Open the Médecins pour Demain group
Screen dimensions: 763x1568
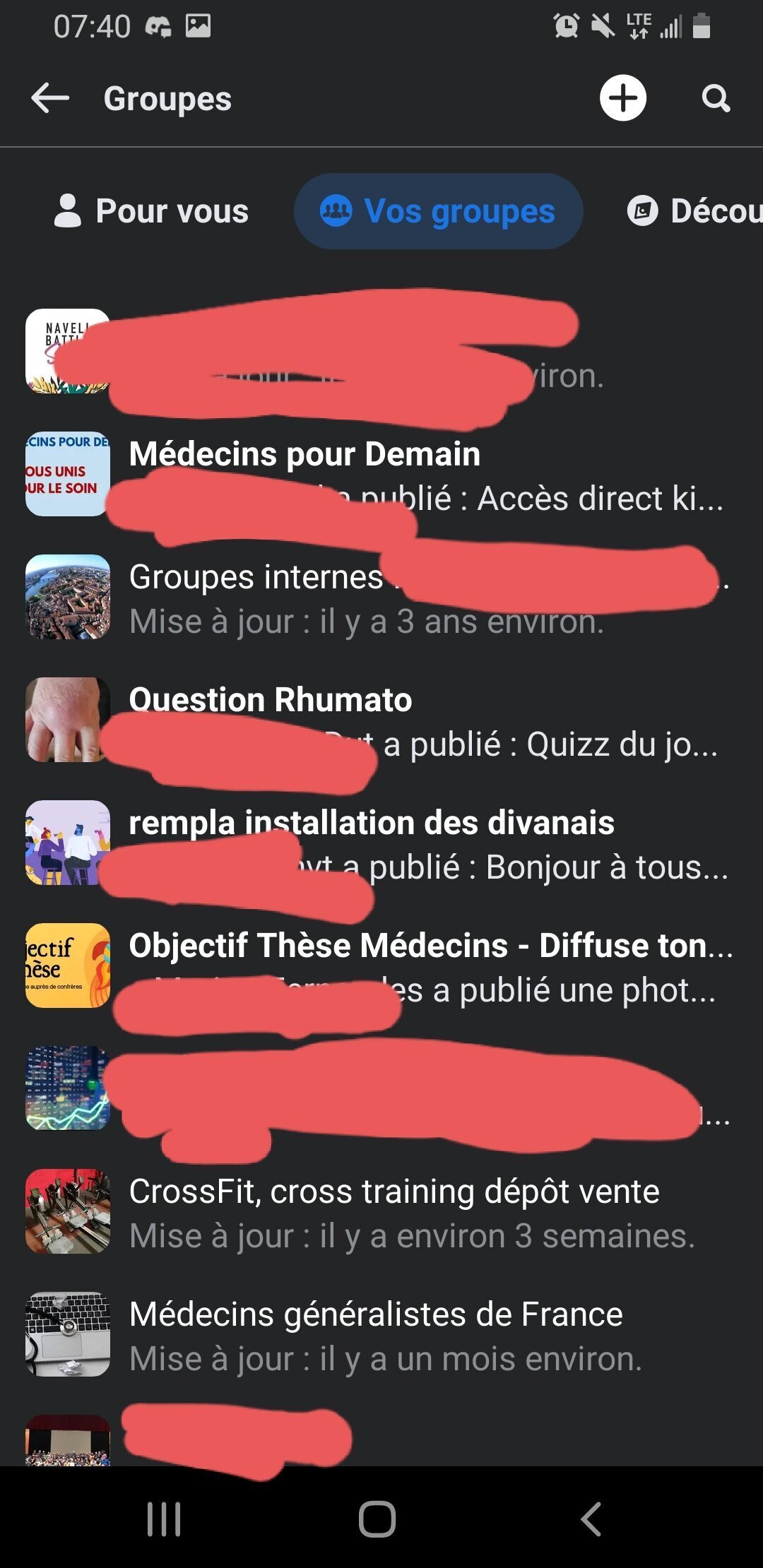pyautogui.click(x=304, y=454)
